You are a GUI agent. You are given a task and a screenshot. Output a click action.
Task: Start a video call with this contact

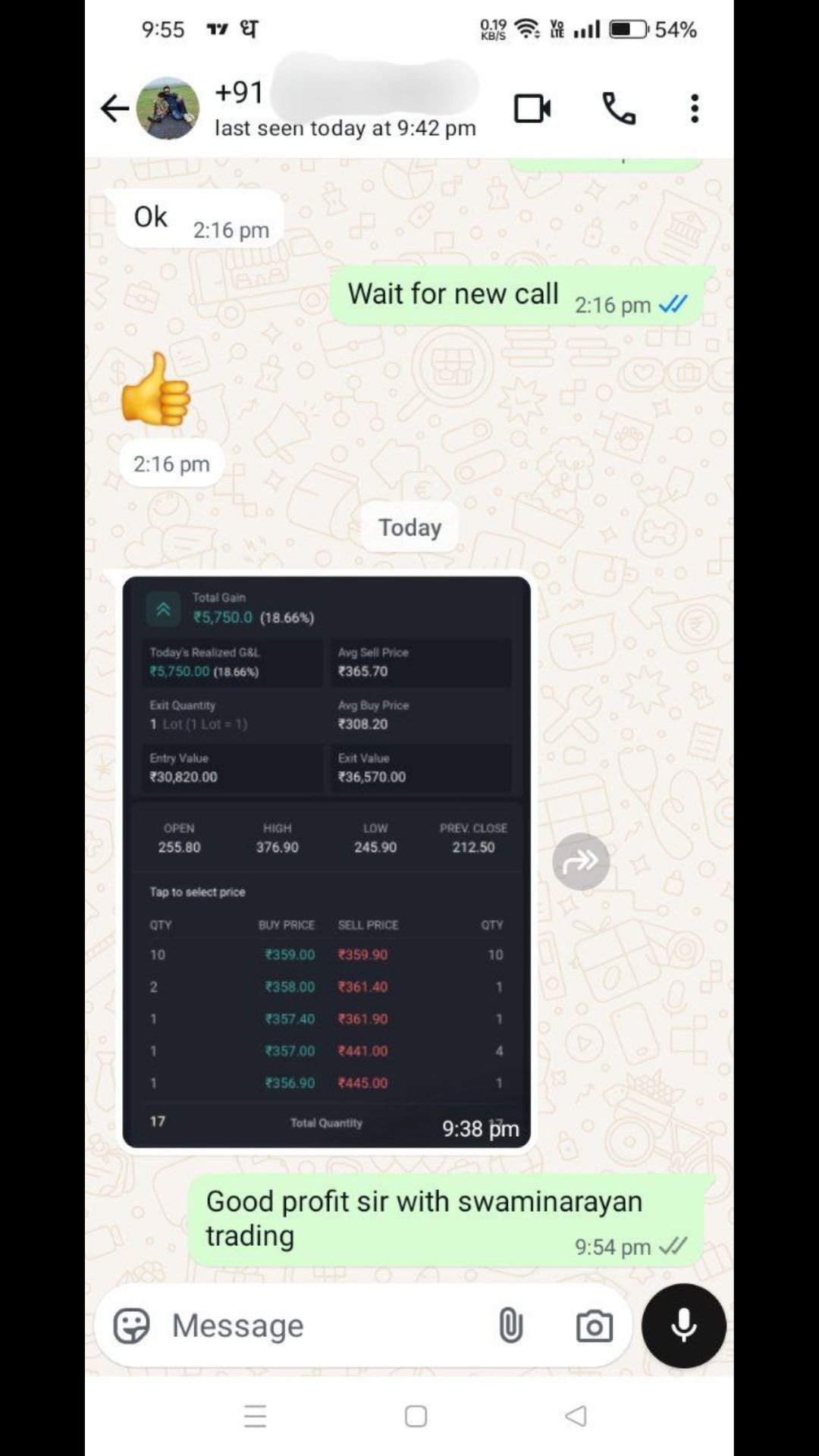[532, 108]
